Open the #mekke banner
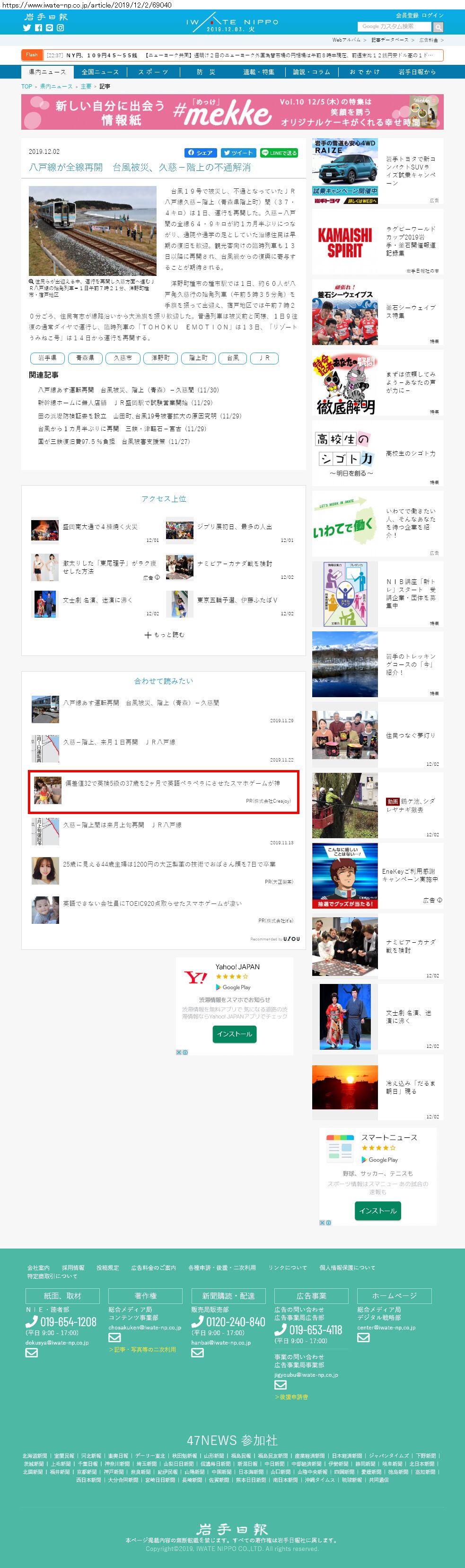465x1568 pixels. coord(232,112)
